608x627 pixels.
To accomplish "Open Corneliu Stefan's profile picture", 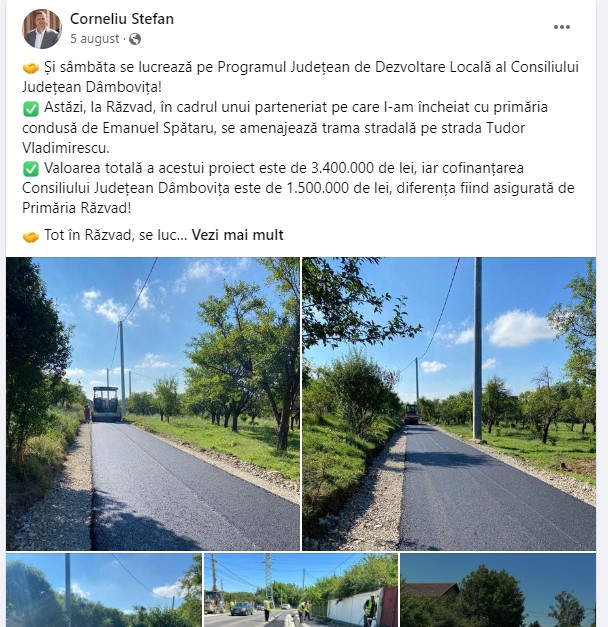I will [x=42, y=29].
